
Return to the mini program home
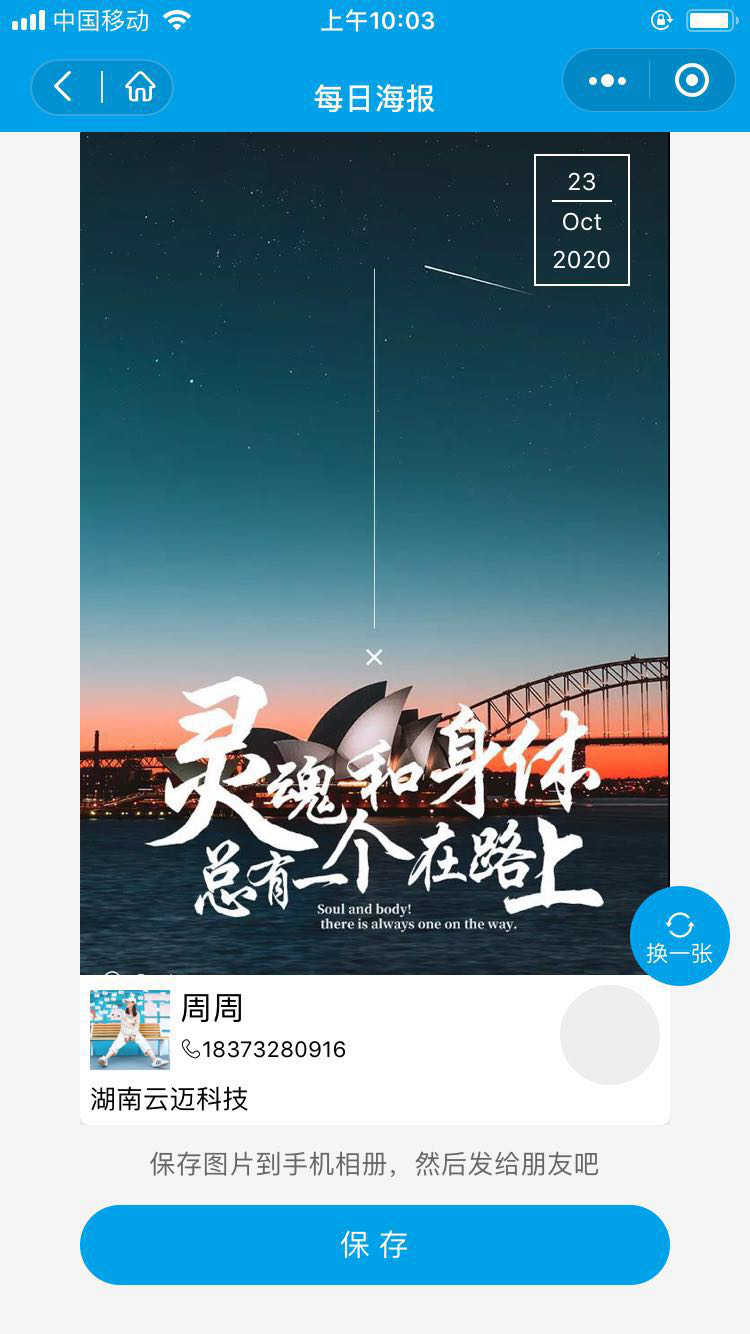click(140, 87)
